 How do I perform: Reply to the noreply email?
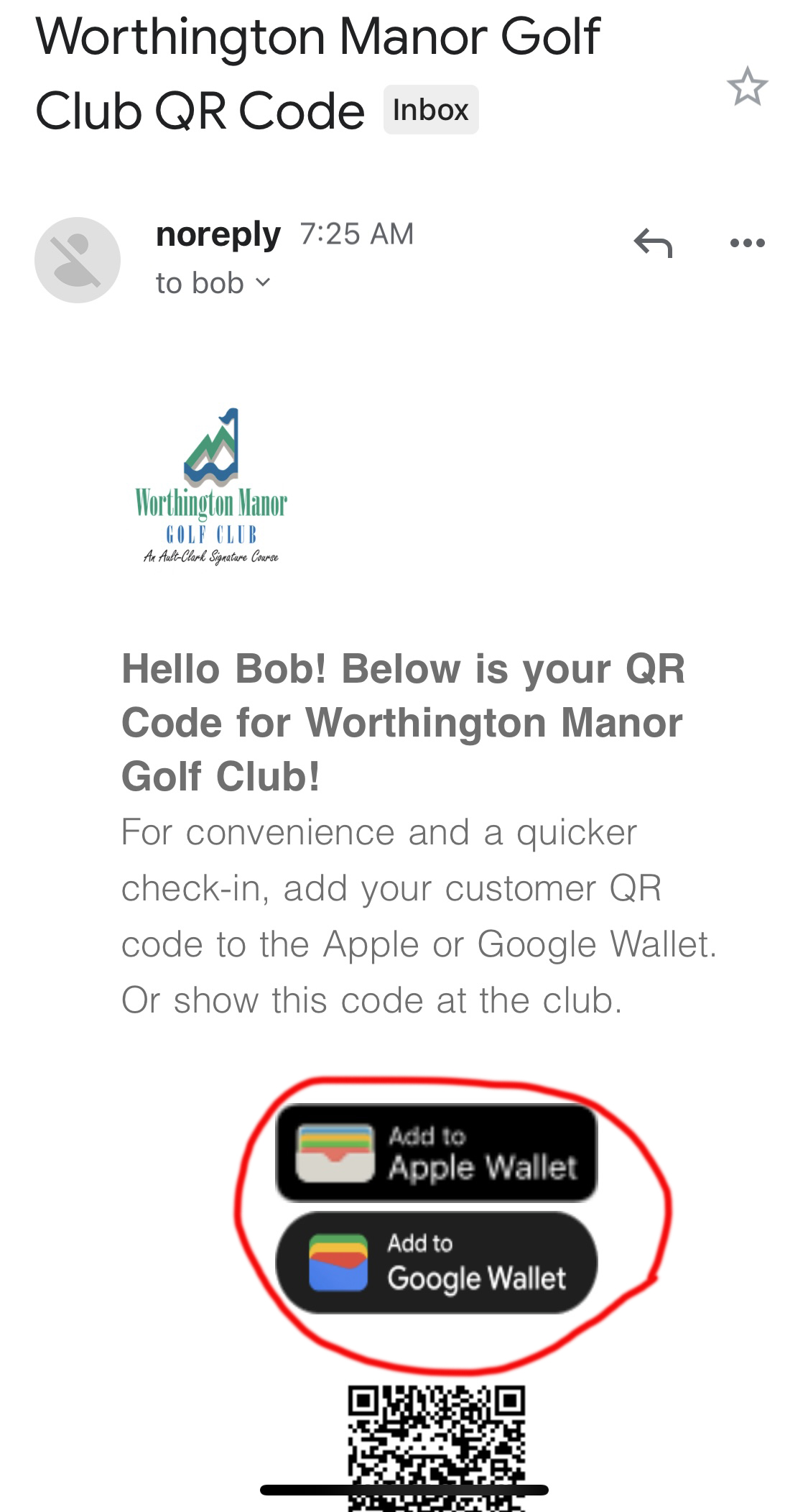653,243
